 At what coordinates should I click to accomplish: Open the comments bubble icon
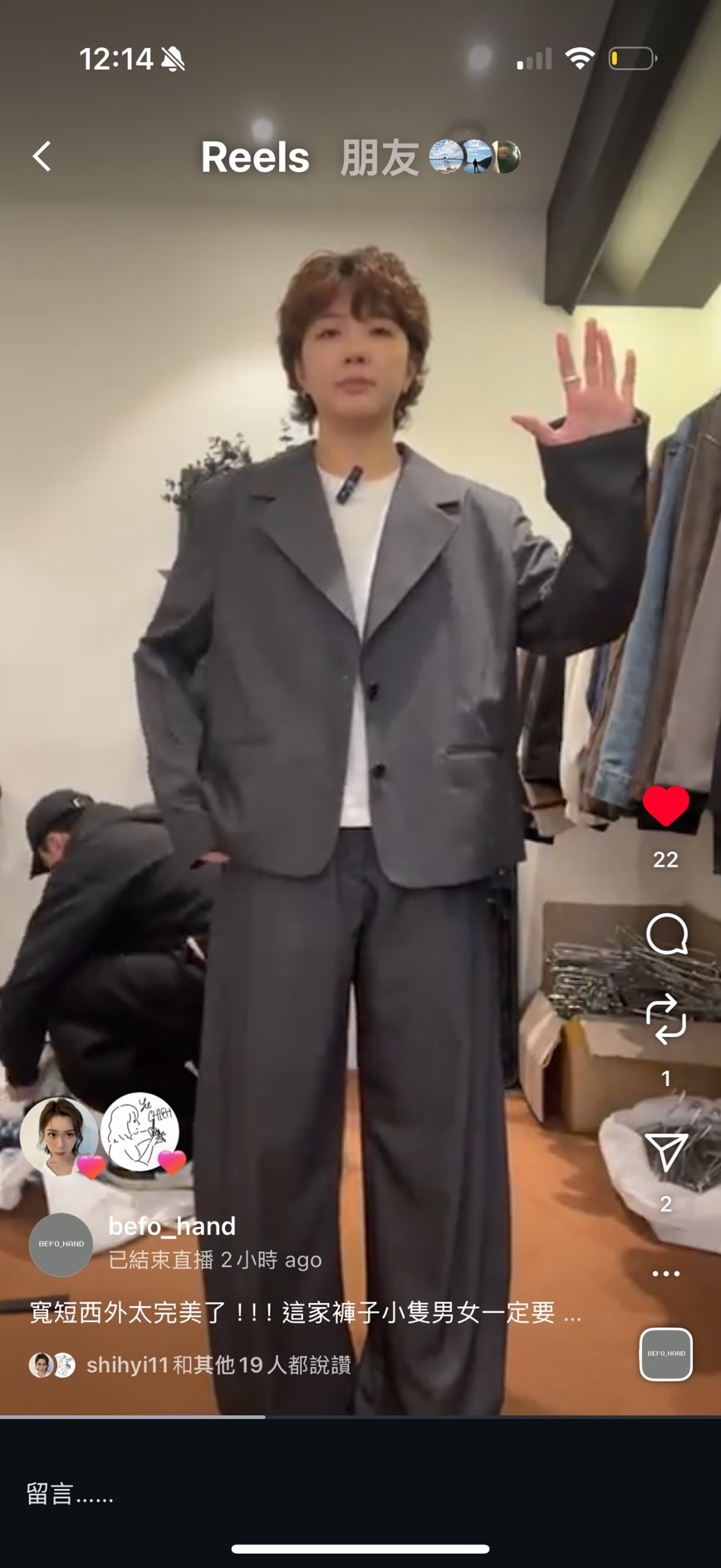[666, 935]
